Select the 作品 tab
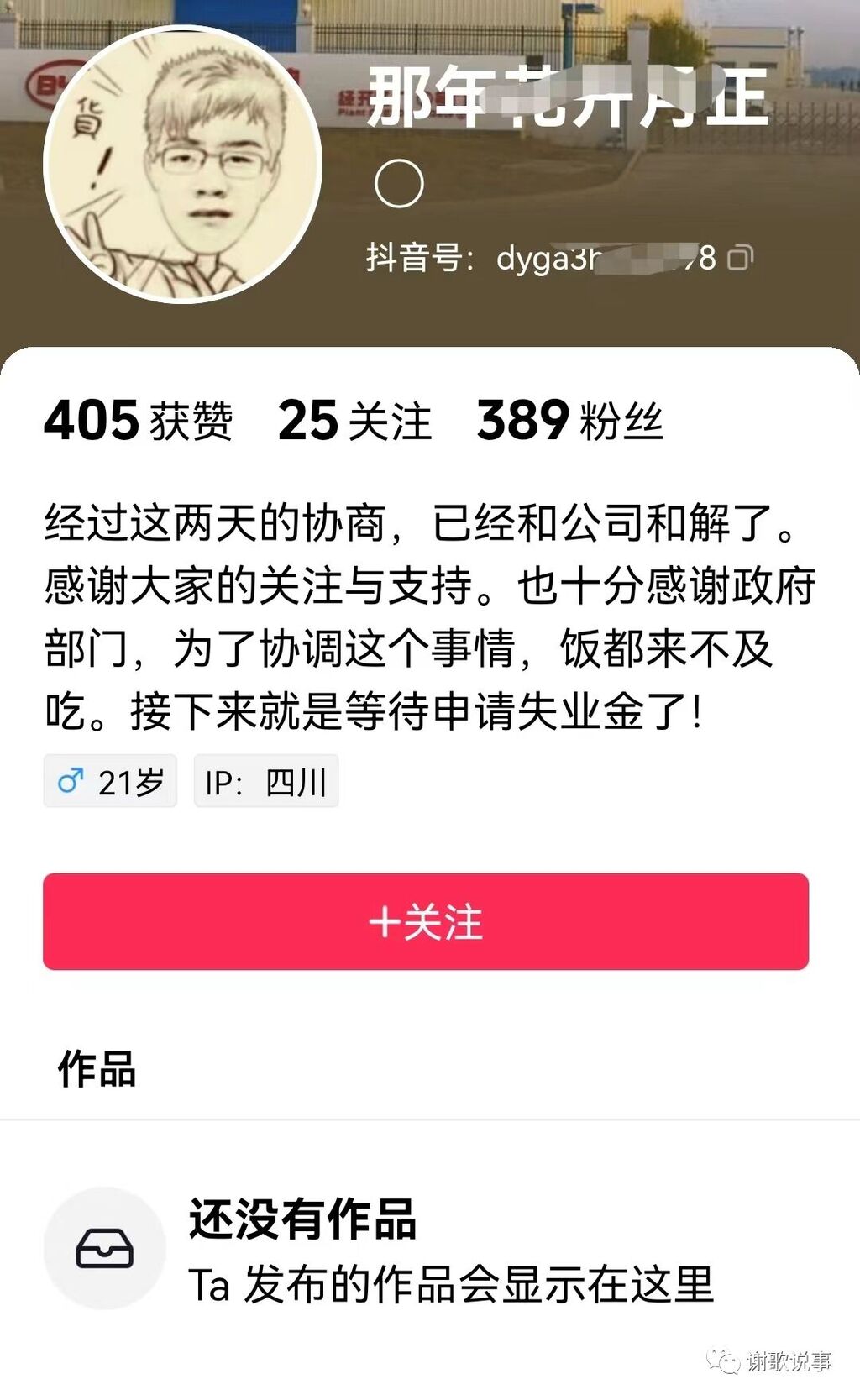This screenshot has width=860, height=1400. pos(97,1069)
